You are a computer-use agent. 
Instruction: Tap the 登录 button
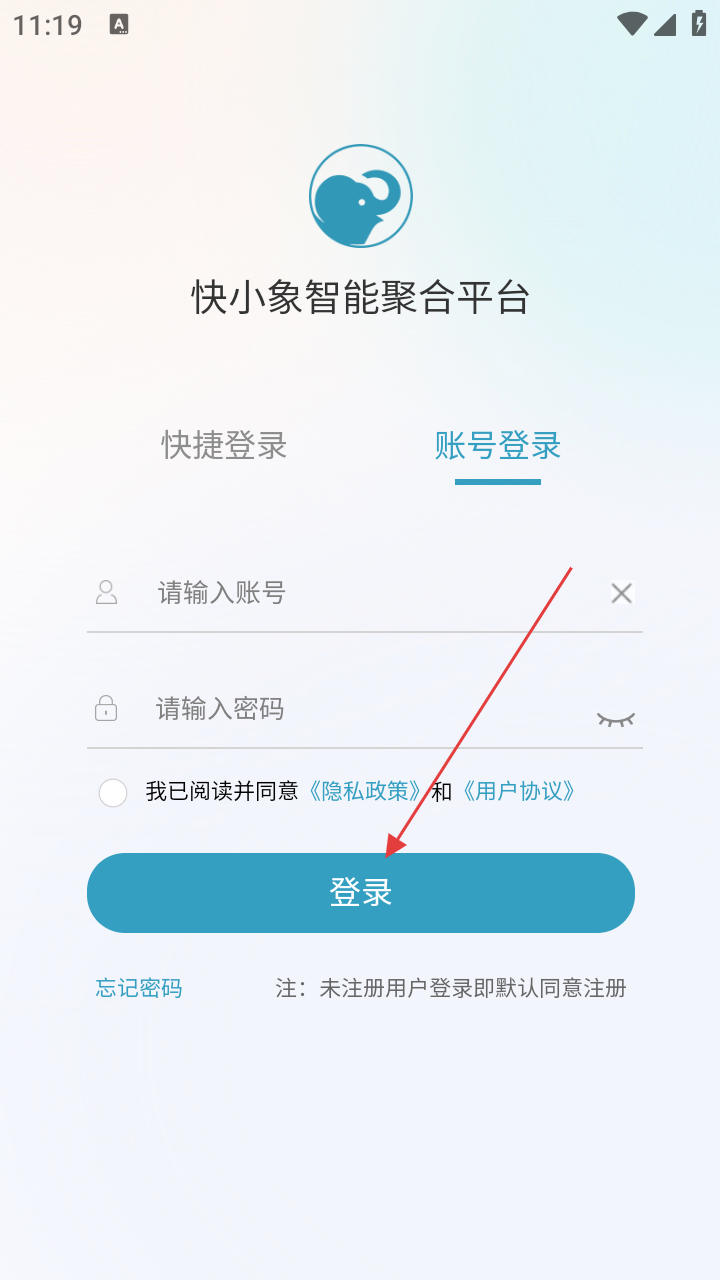pos(360,892)
